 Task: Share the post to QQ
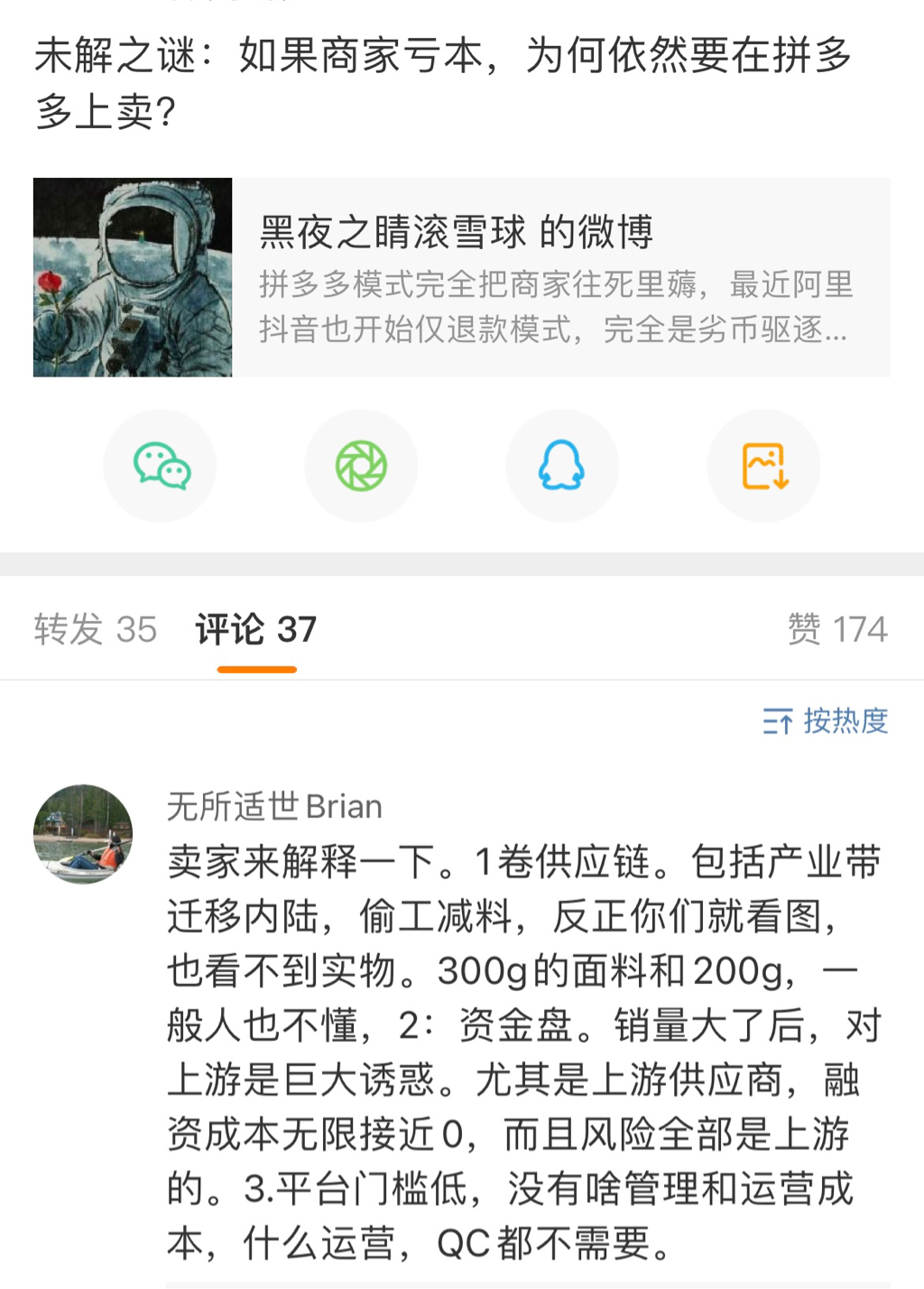coord(561,466)
